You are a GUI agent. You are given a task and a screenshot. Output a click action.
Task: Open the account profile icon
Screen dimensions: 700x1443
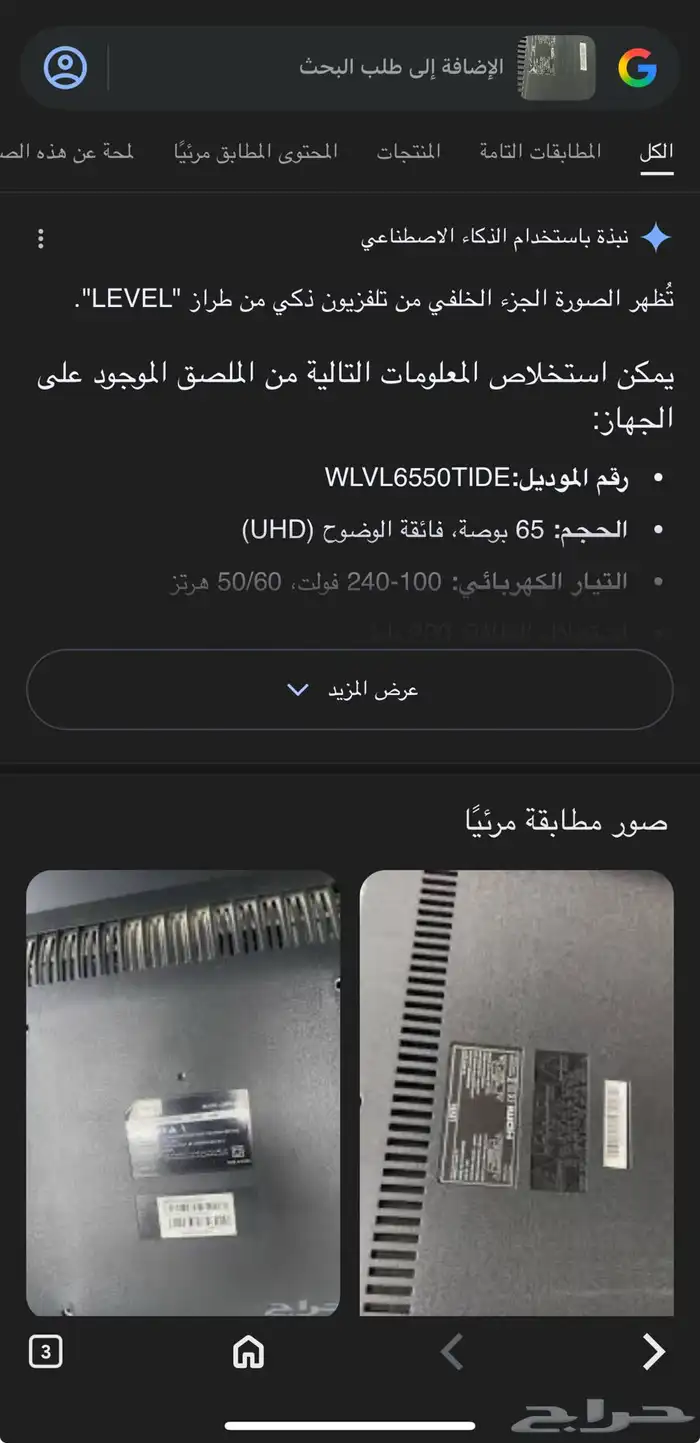click(66, 68)
